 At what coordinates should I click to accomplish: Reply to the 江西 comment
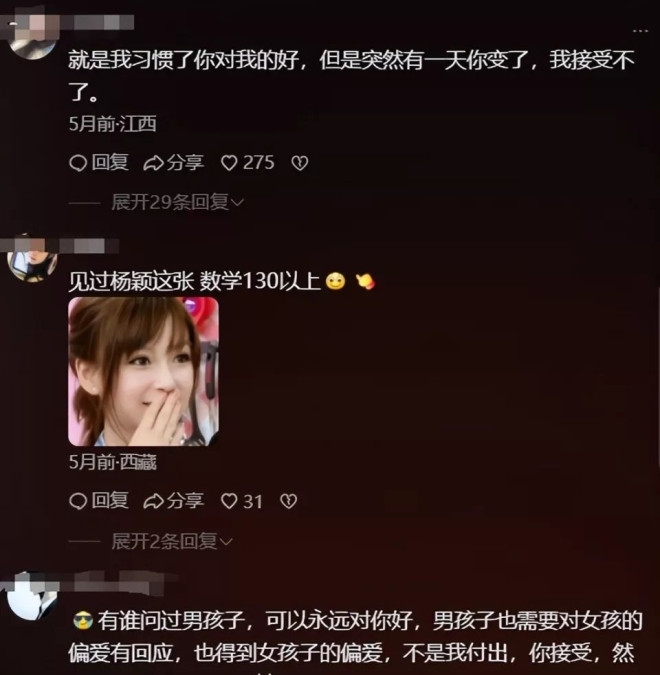pyautogui.click(x=98, y=162)
